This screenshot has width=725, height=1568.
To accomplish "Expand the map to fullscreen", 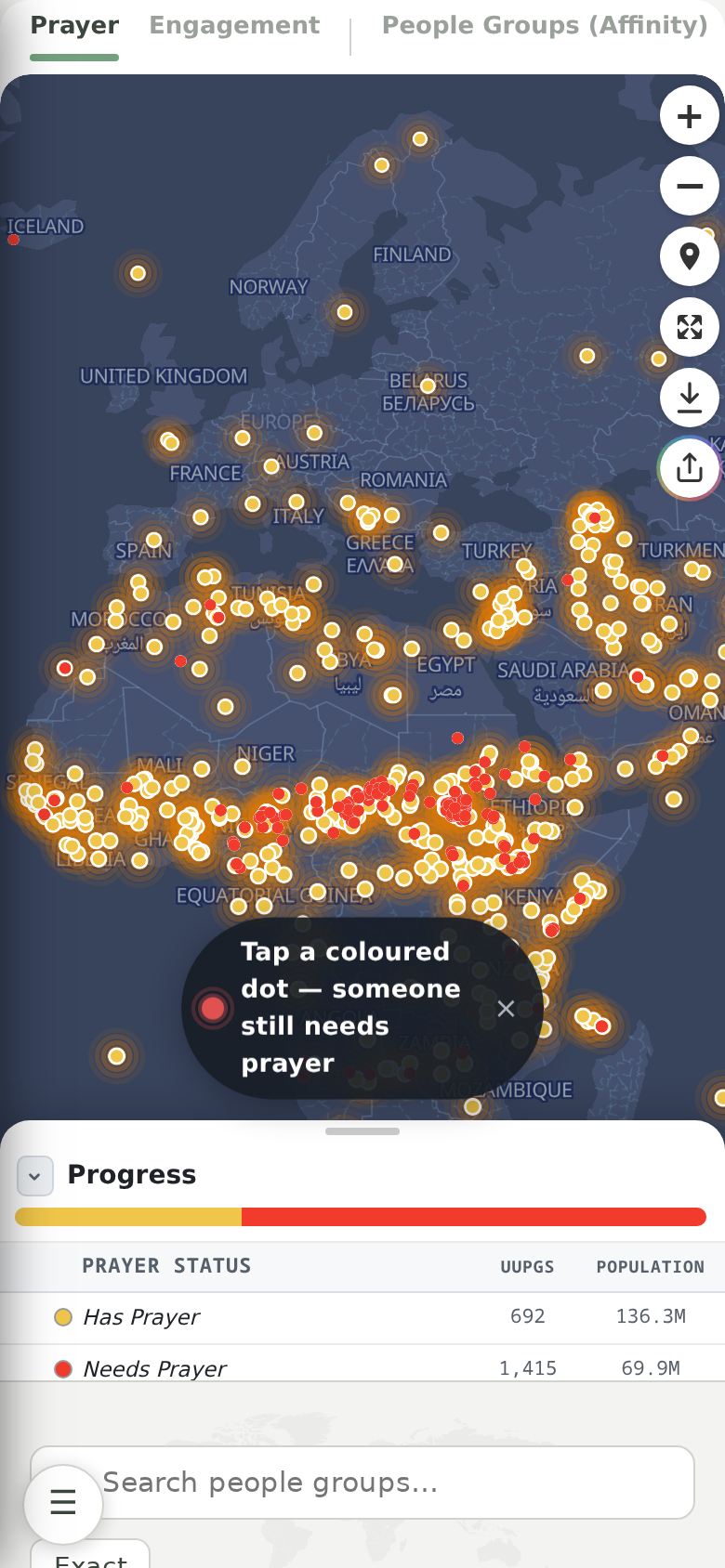I will [x=690, y=327].
